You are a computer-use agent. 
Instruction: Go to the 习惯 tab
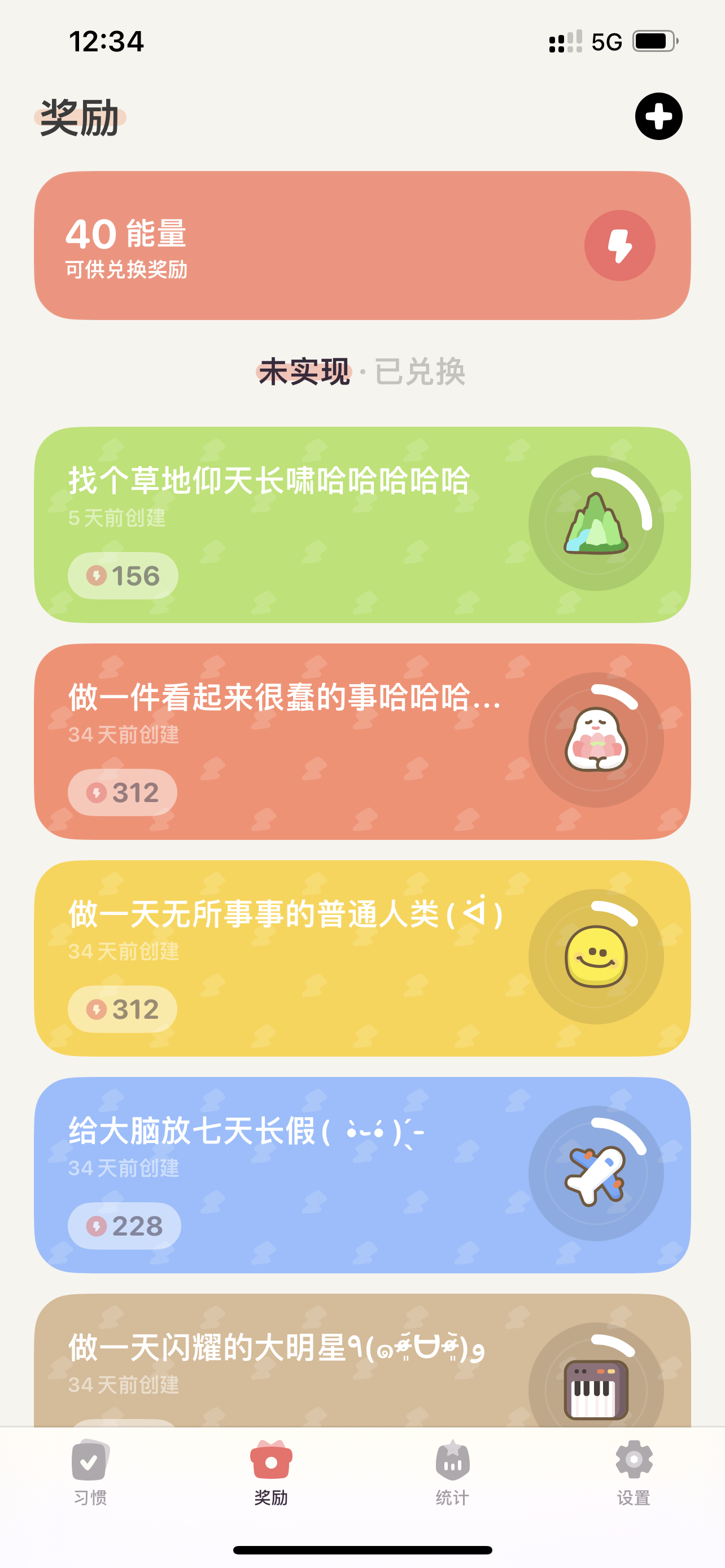tap(90, 1472)
